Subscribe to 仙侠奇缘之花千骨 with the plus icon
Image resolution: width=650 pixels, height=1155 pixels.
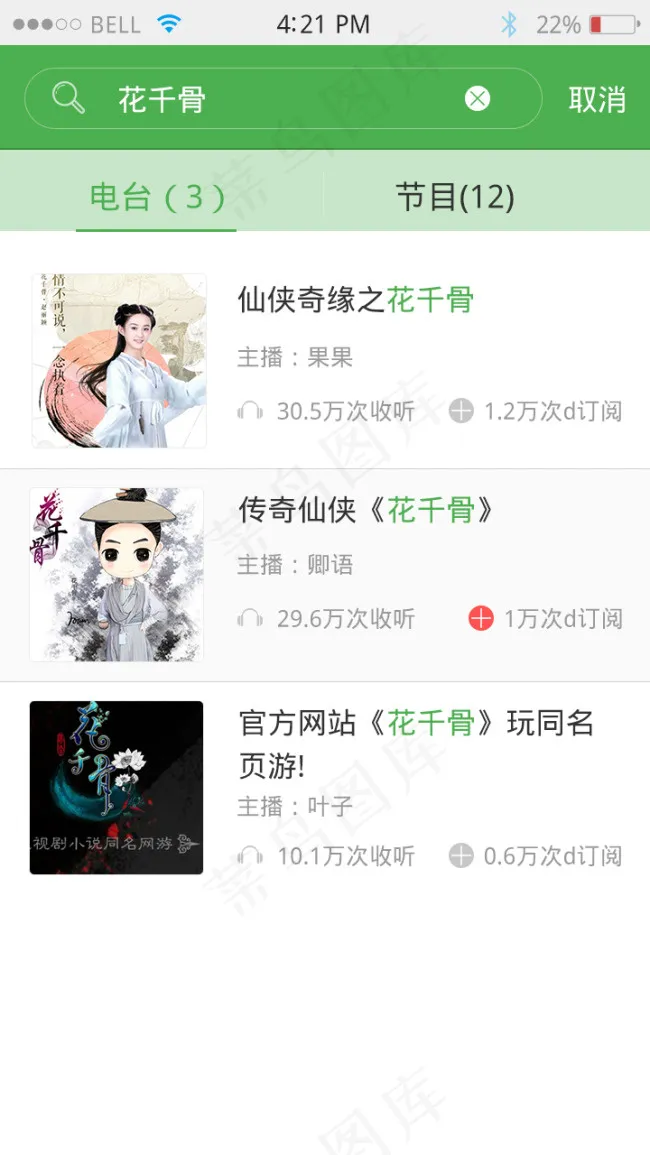461,410
